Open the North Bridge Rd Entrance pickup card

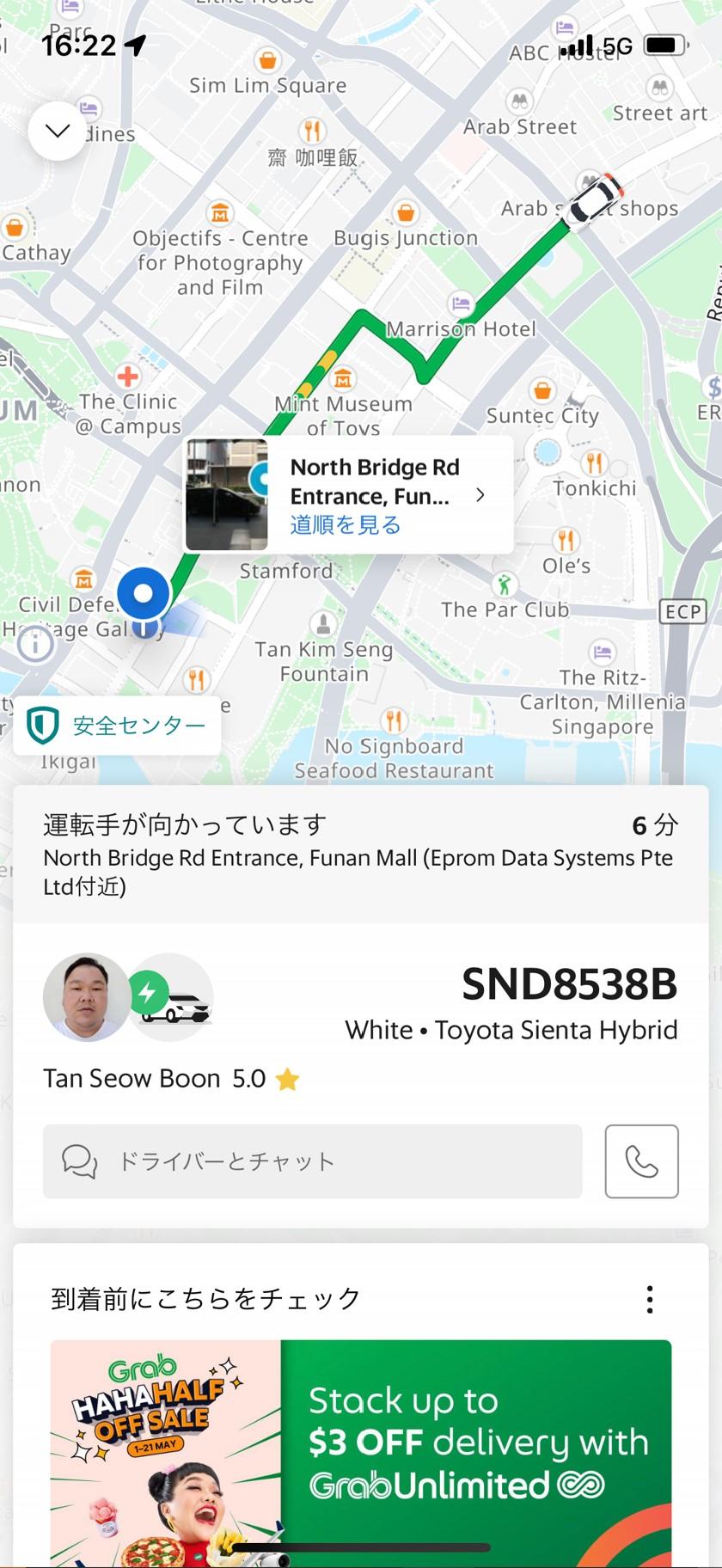[378, 481]
